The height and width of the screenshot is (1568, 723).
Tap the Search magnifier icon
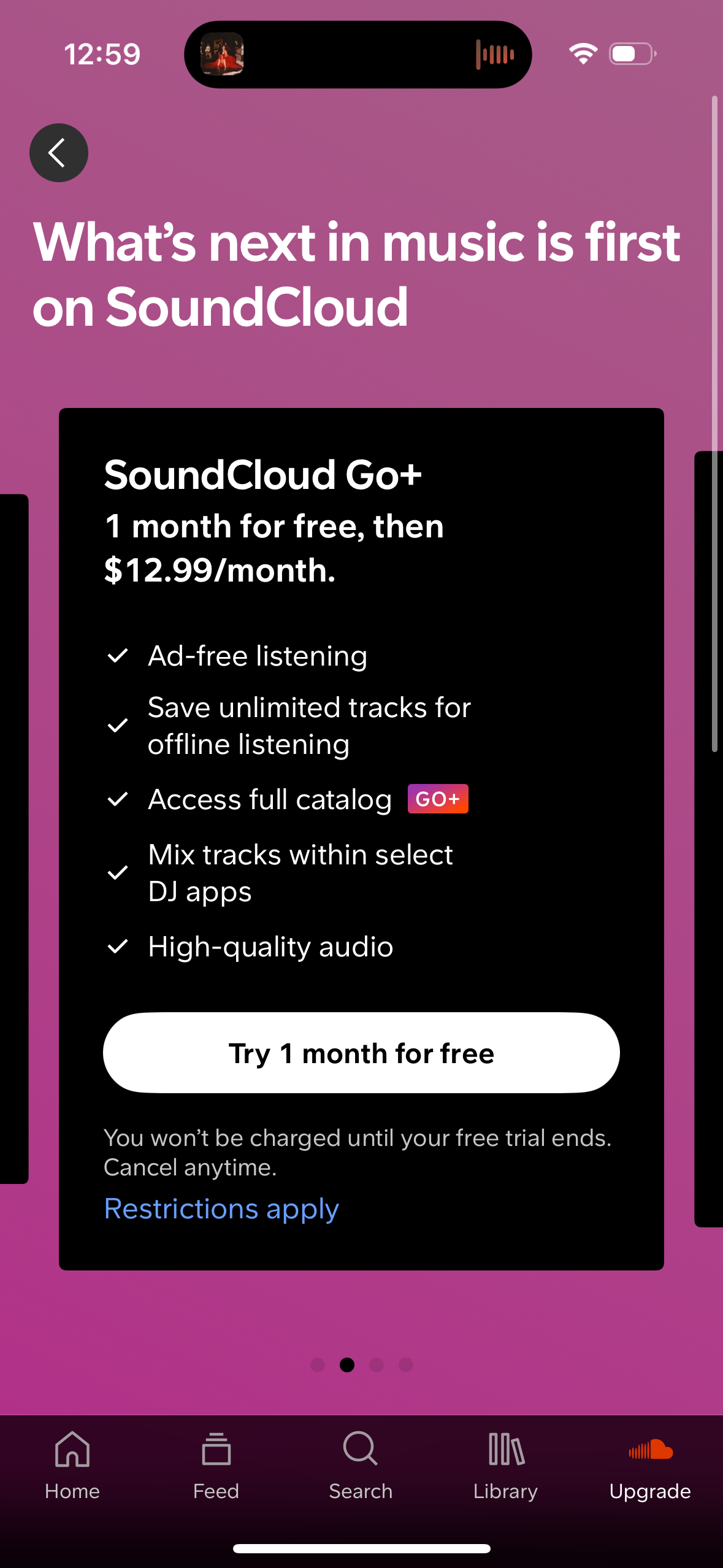coord(361,1450)
